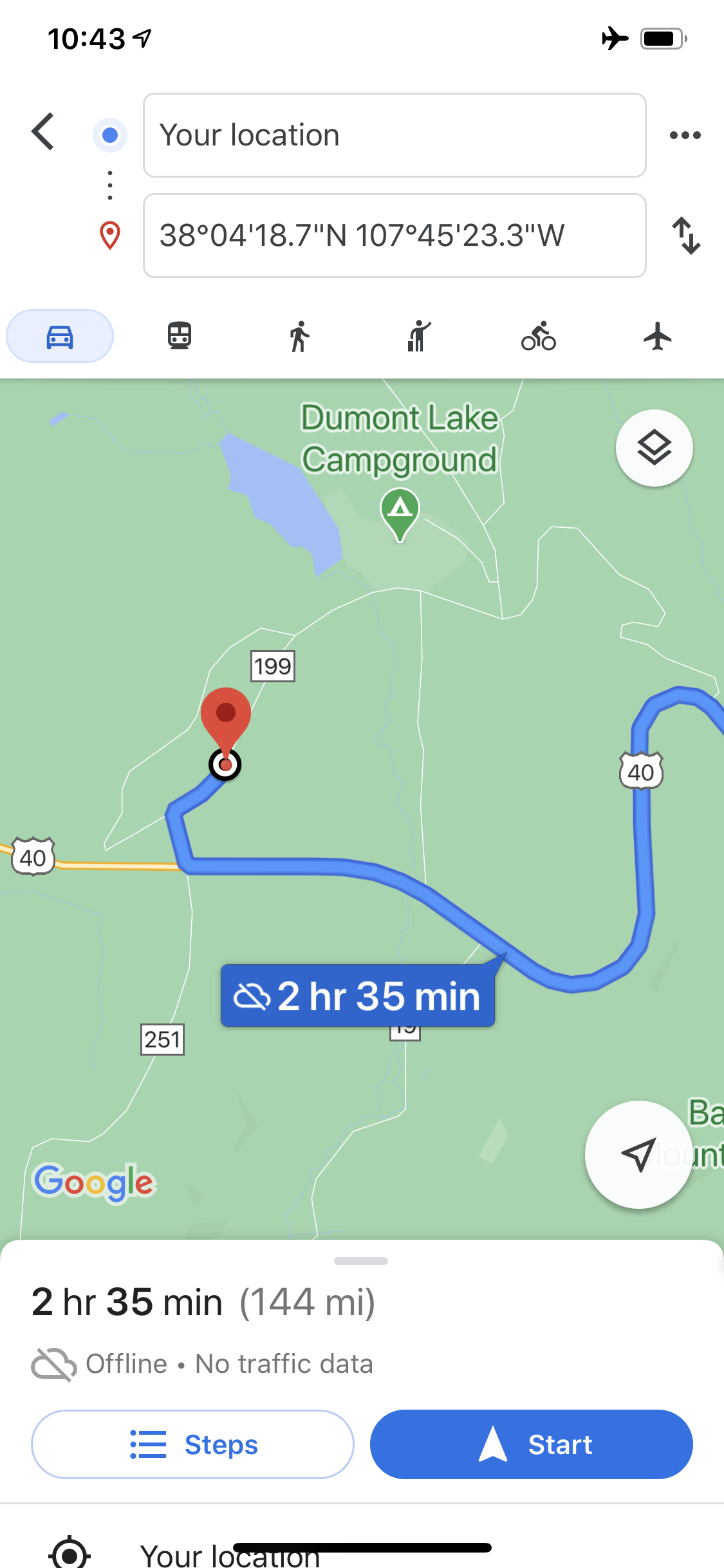The image size is (724, 1568).
Task: Edit the Your location starting point field
Action: tap(394, 135)
